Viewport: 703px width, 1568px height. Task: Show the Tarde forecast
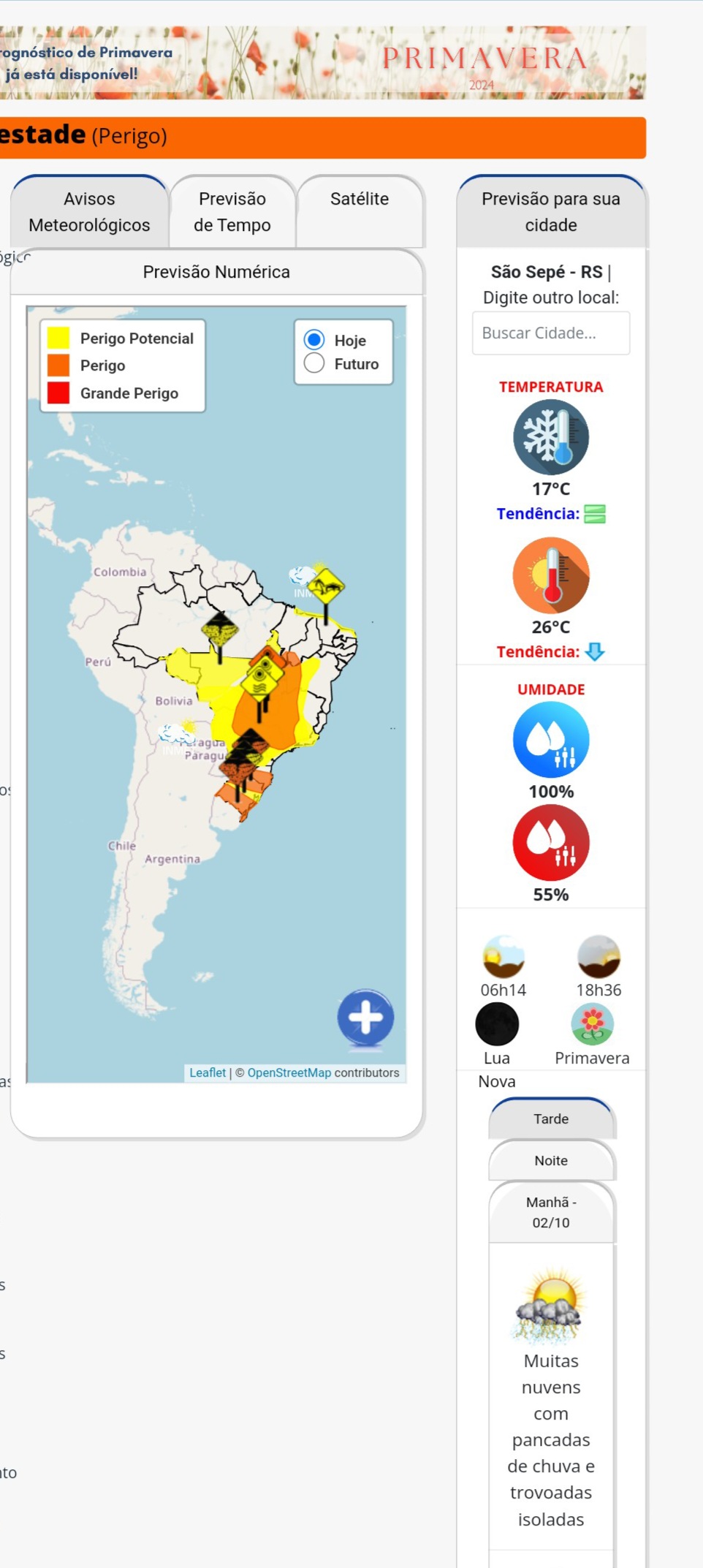click(x=551, y=1119)
